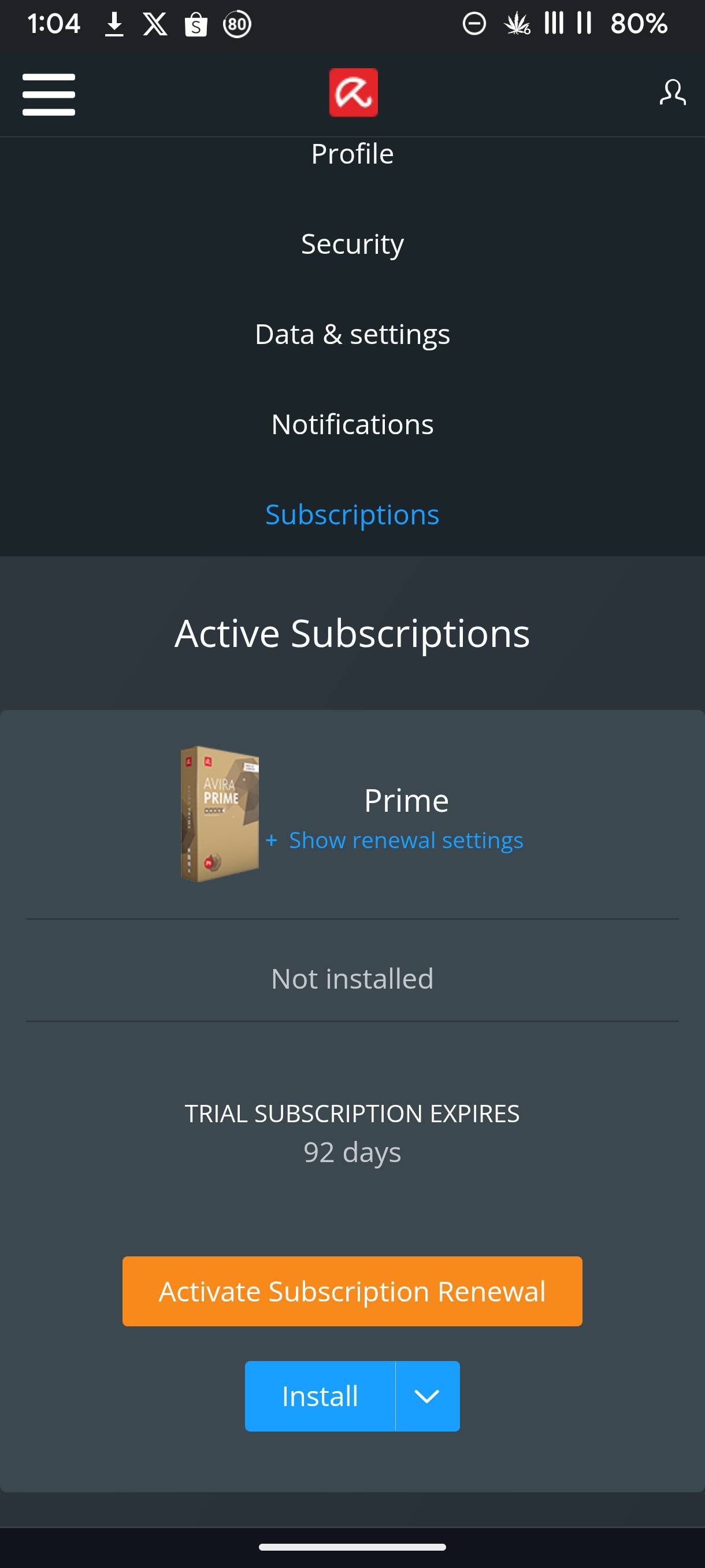Open the hamburger menu
The image size is (705, 1568).
pos(49,94)
